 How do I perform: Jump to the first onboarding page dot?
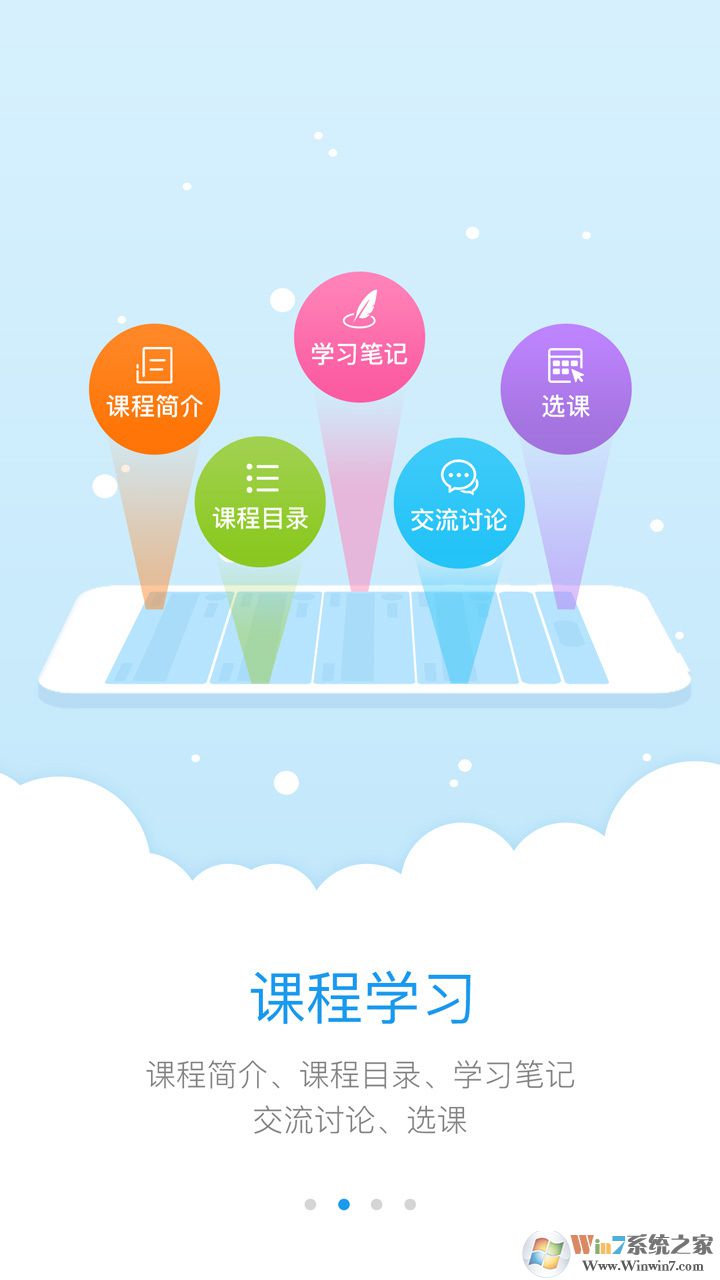(x=310, y=1204)
